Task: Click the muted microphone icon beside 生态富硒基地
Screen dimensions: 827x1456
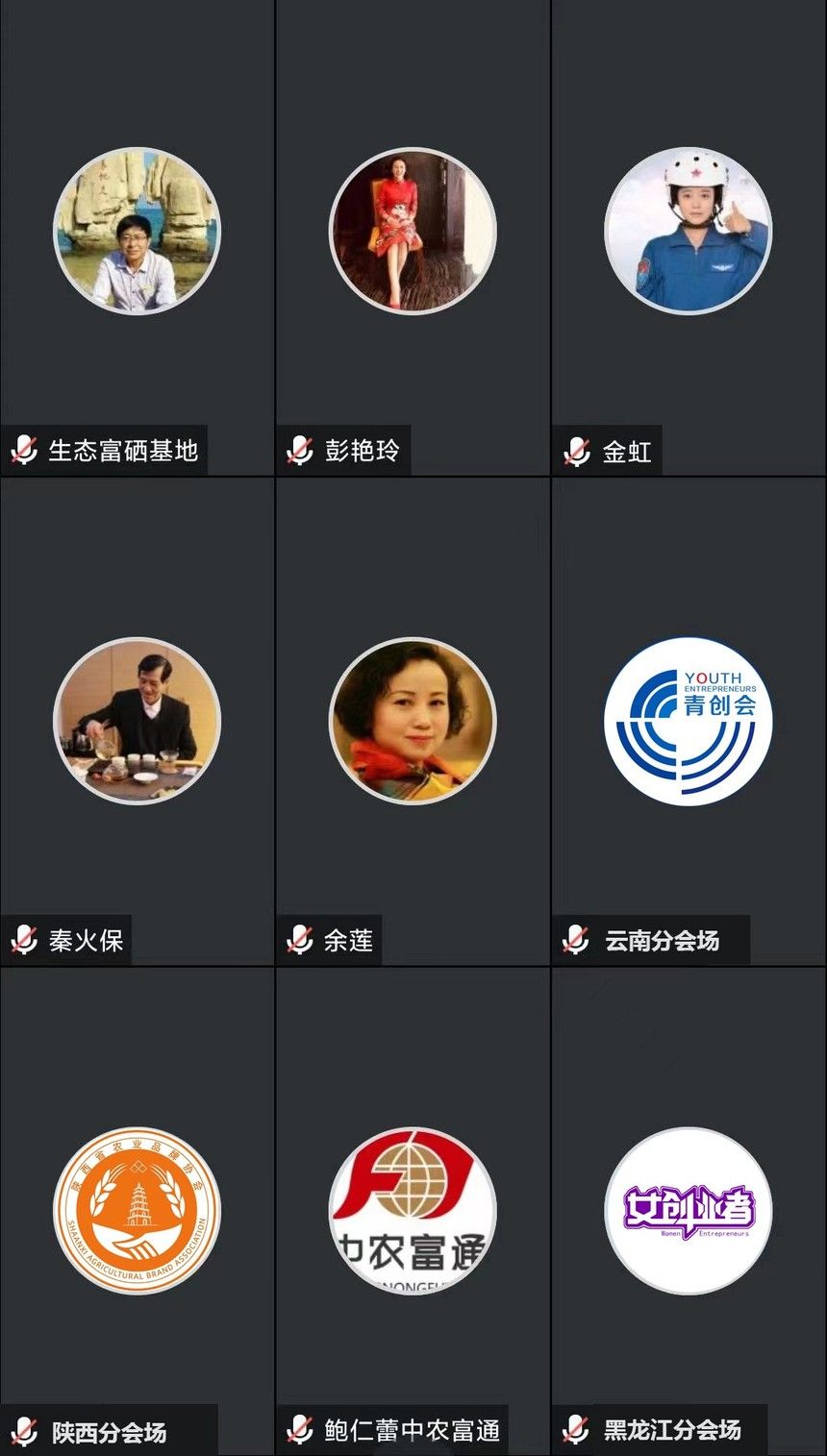Action: tap(21, 448)
